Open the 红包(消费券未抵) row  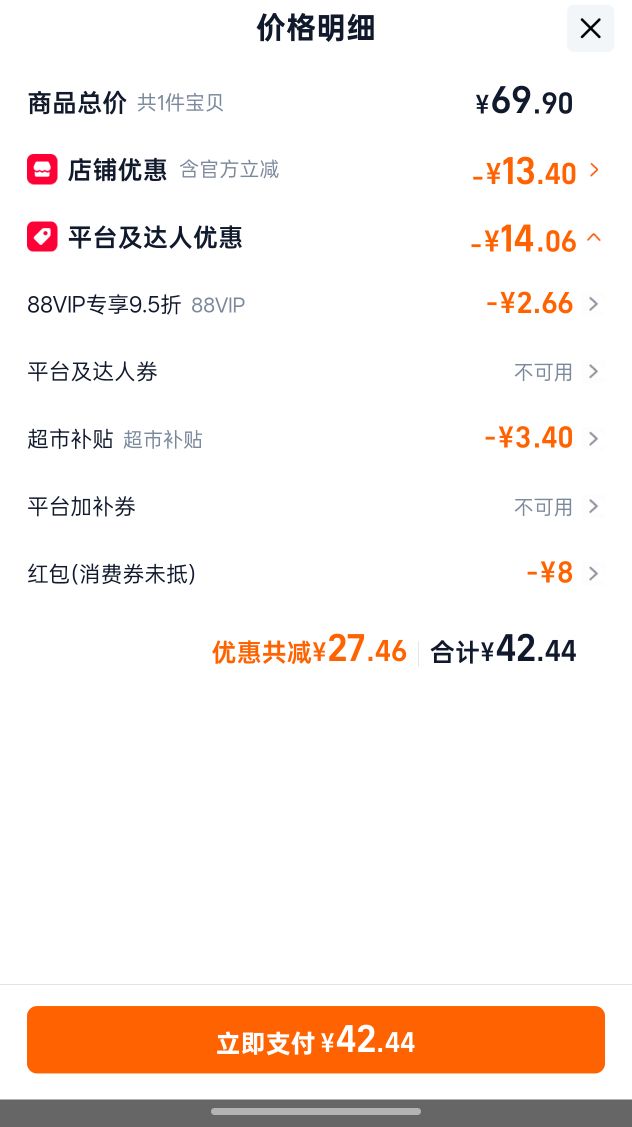coord(316,574)
